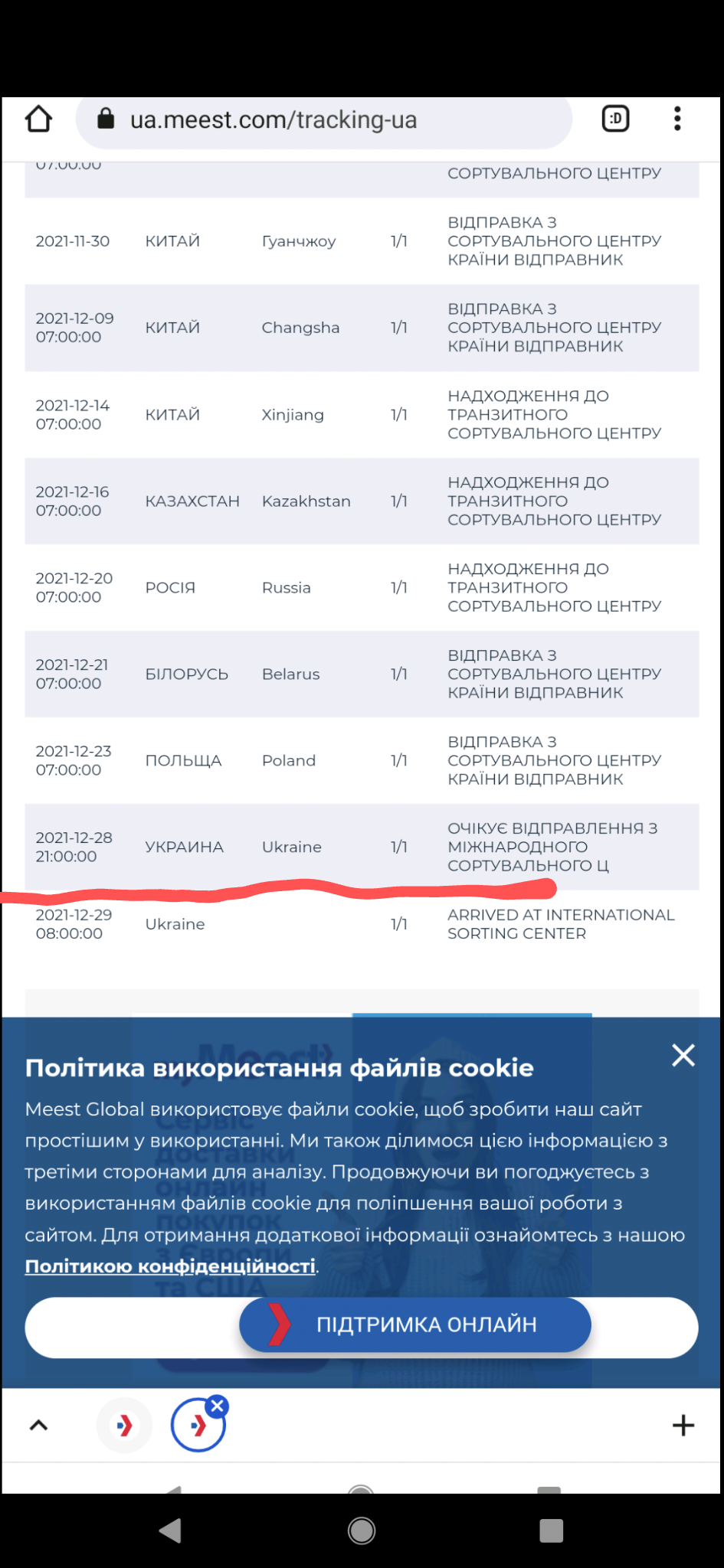Switch to the first Meest tab
Viewport: 724px width, 1568px height.
pyautogui.click(x=124, y=1425)
